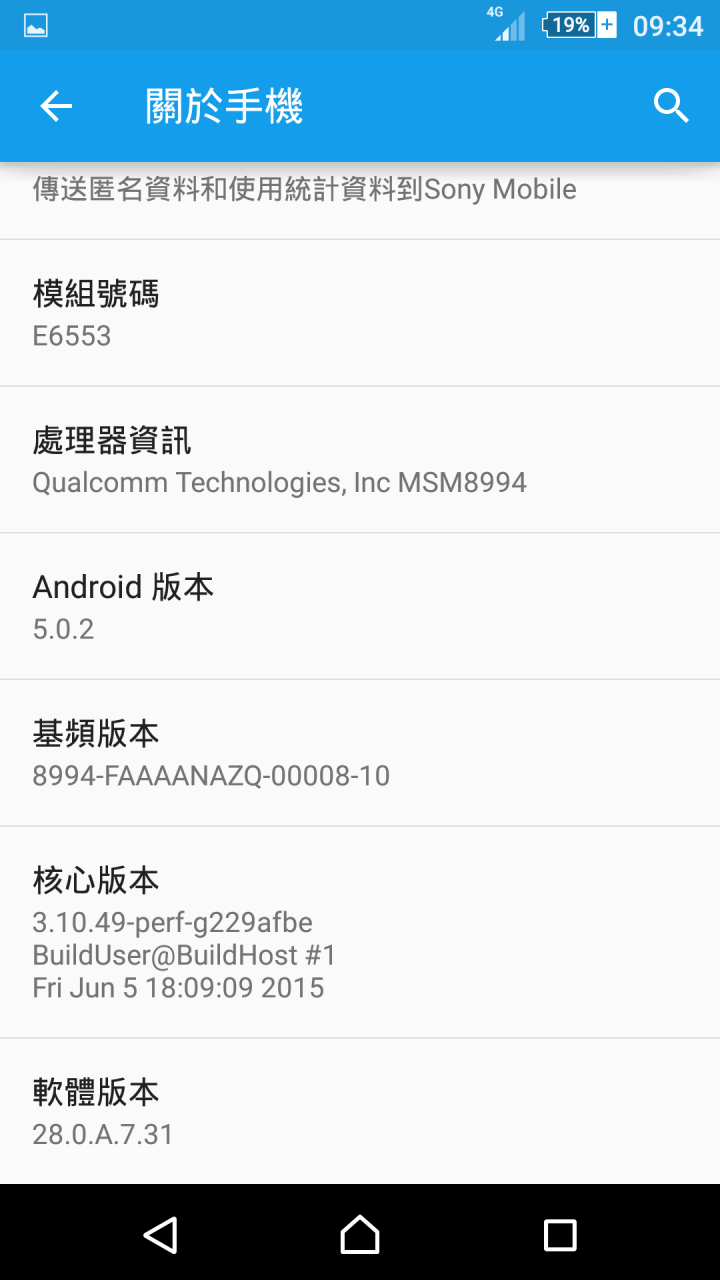The image size is (720, 1280).
Task: Go back using the app bar arrow
Action: [x=56, y=106]
